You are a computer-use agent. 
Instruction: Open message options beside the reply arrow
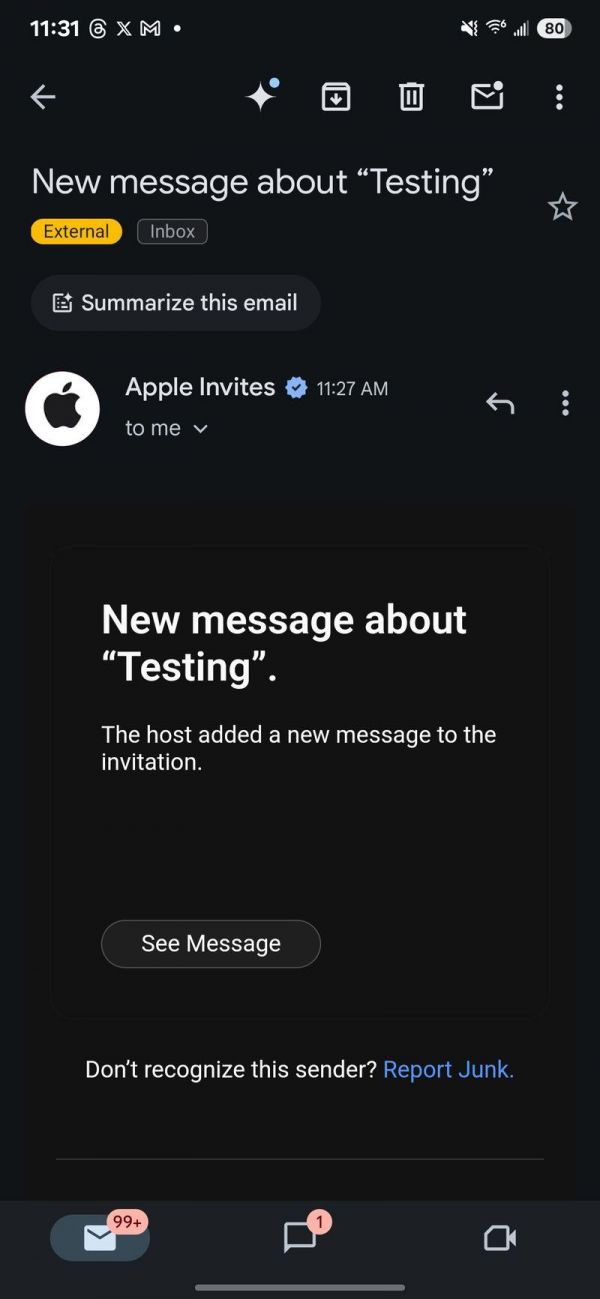click(x=565, y=403)
